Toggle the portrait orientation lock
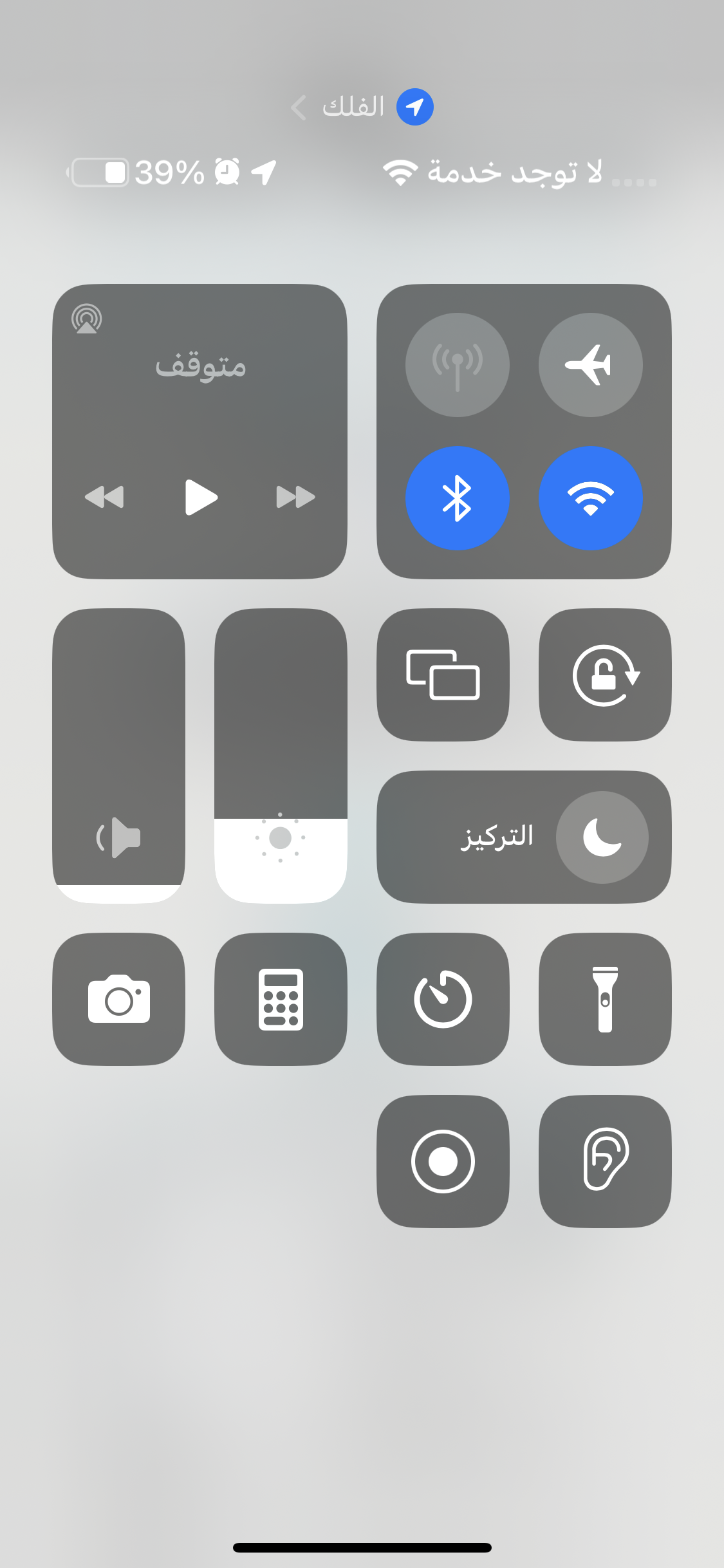 pyautogui.click(x=605, y=675)
